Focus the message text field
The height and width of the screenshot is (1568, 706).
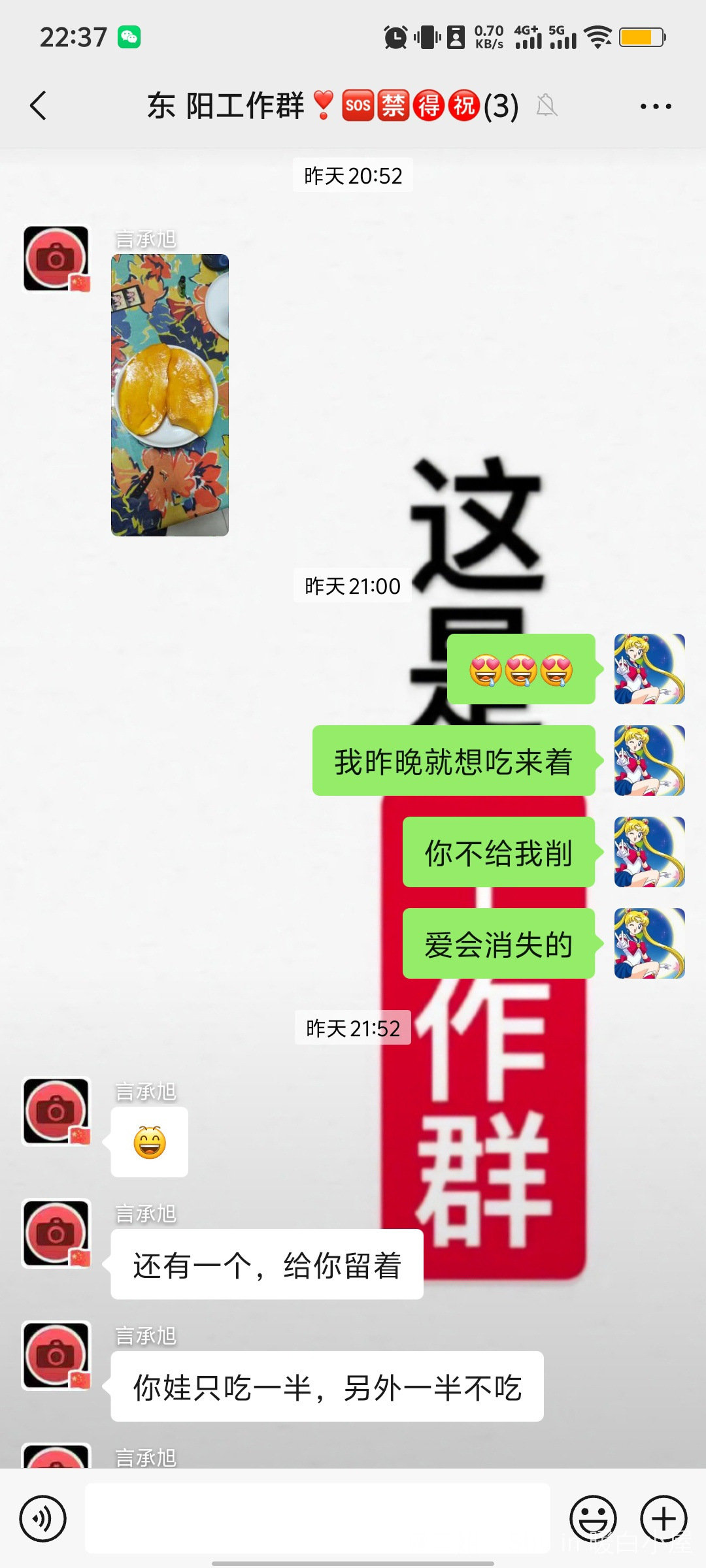(x=317, y=1518)
